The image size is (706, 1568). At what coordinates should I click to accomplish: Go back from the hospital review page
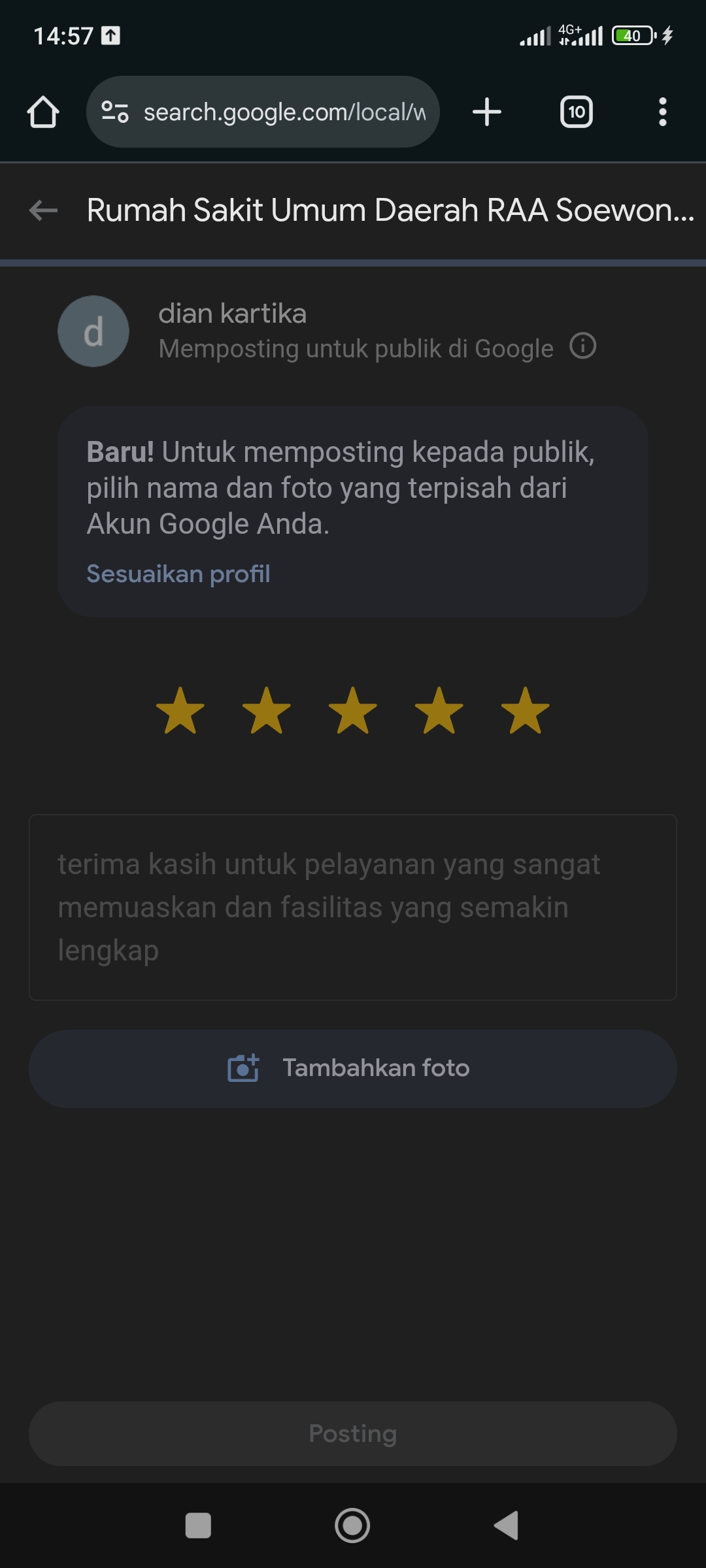click(x=44, y=210)
